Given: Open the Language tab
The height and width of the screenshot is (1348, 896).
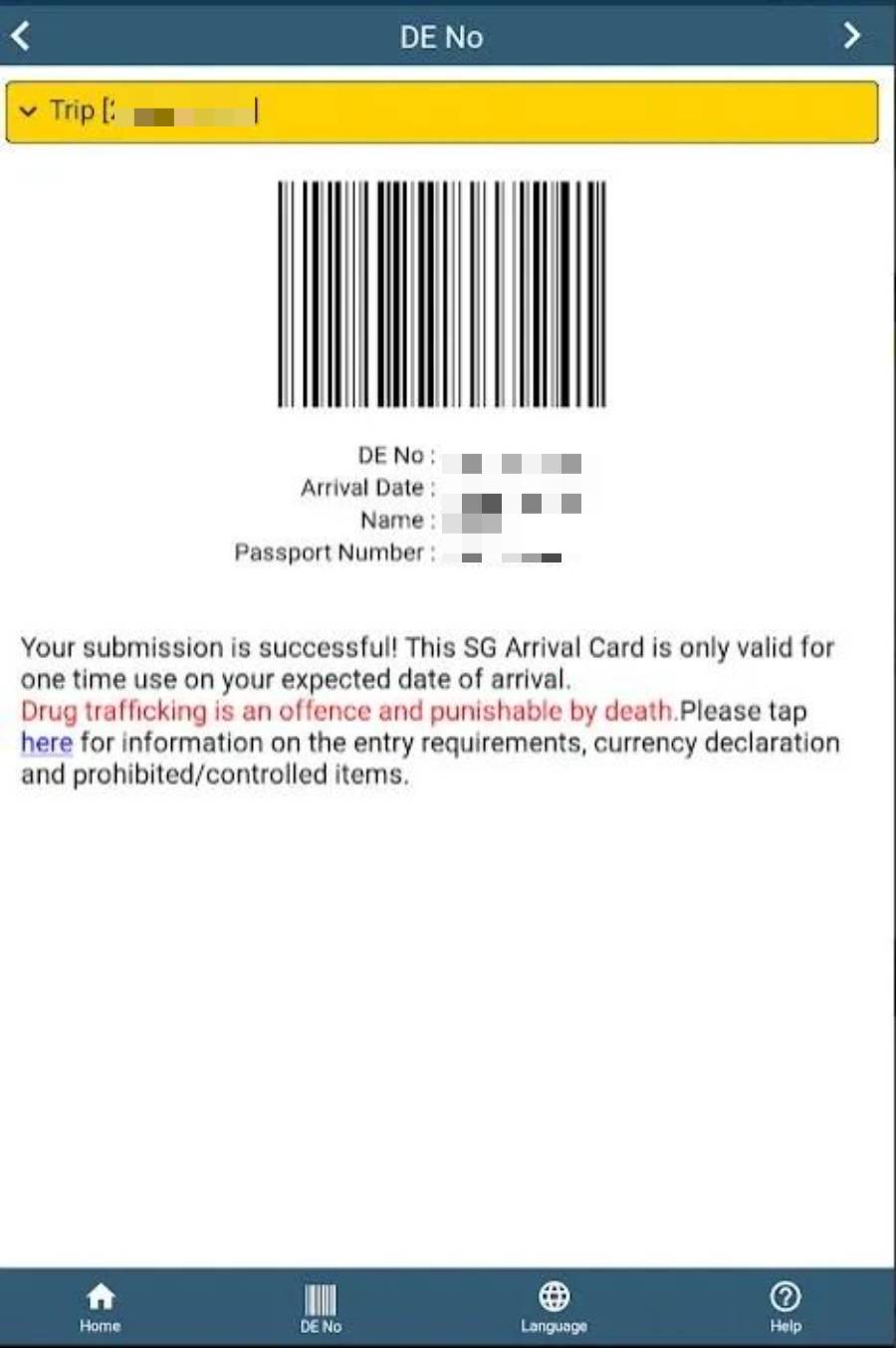Looking at the screenshot, I should click(x=554, y=1306).
